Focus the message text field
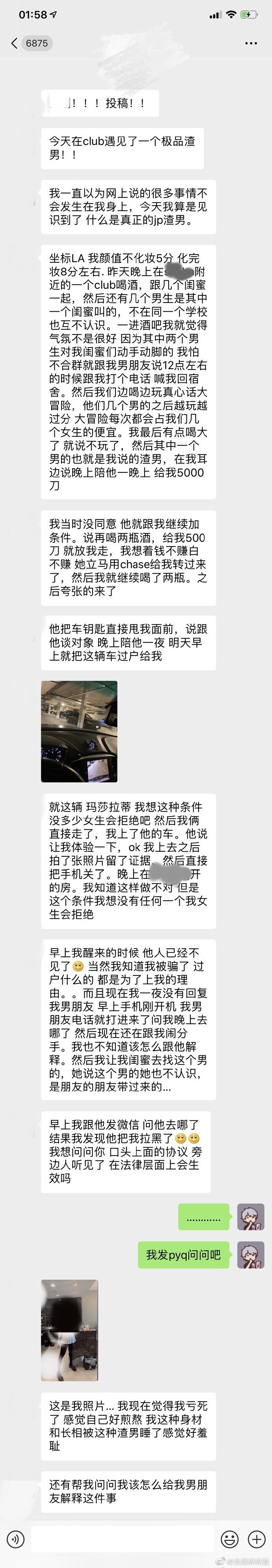The height and width of the screenshot is (1568, 272). 122,1539
